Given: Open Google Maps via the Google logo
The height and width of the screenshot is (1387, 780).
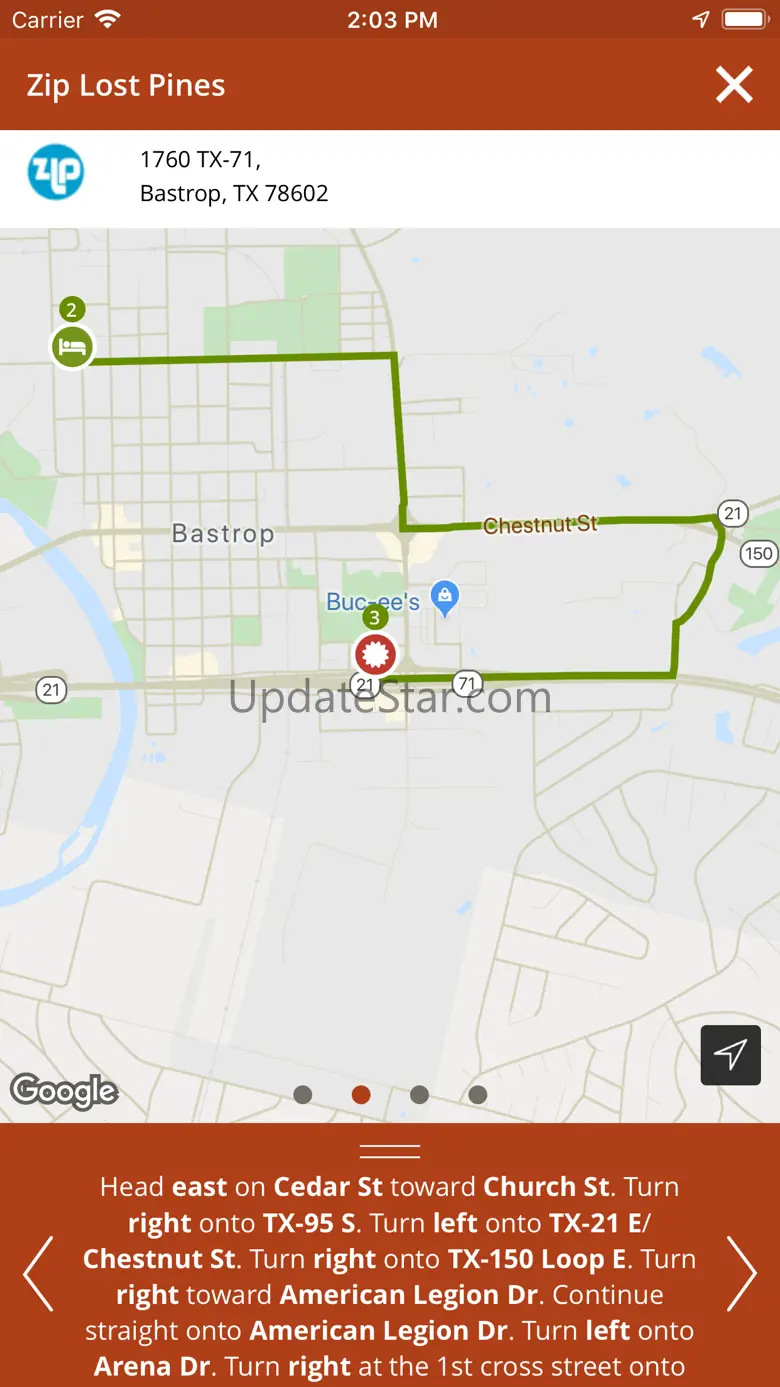Looking at the screenshot, I should (64, 1091).
